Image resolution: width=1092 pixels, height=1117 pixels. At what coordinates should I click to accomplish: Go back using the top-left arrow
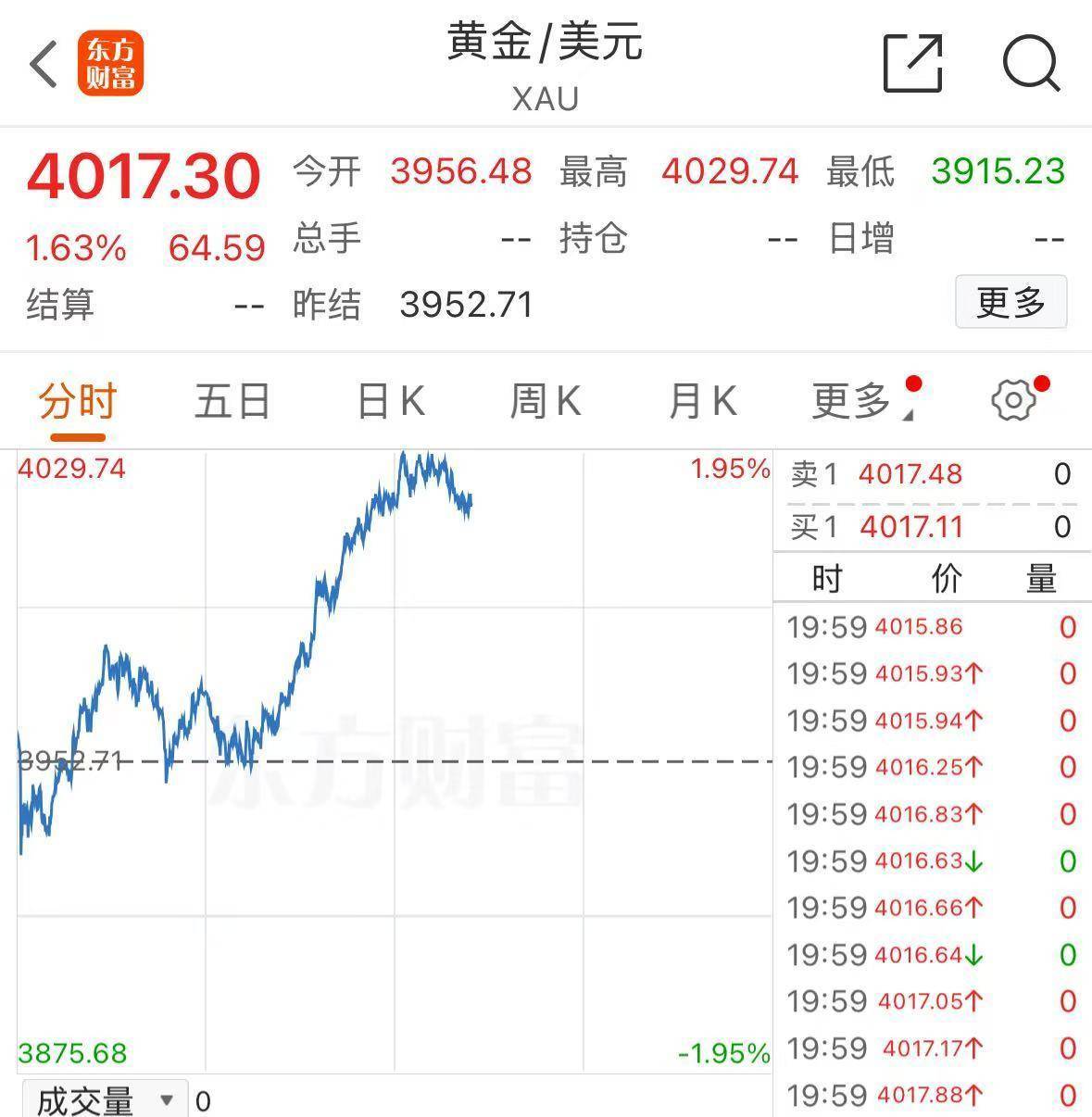tap(44, 65)
